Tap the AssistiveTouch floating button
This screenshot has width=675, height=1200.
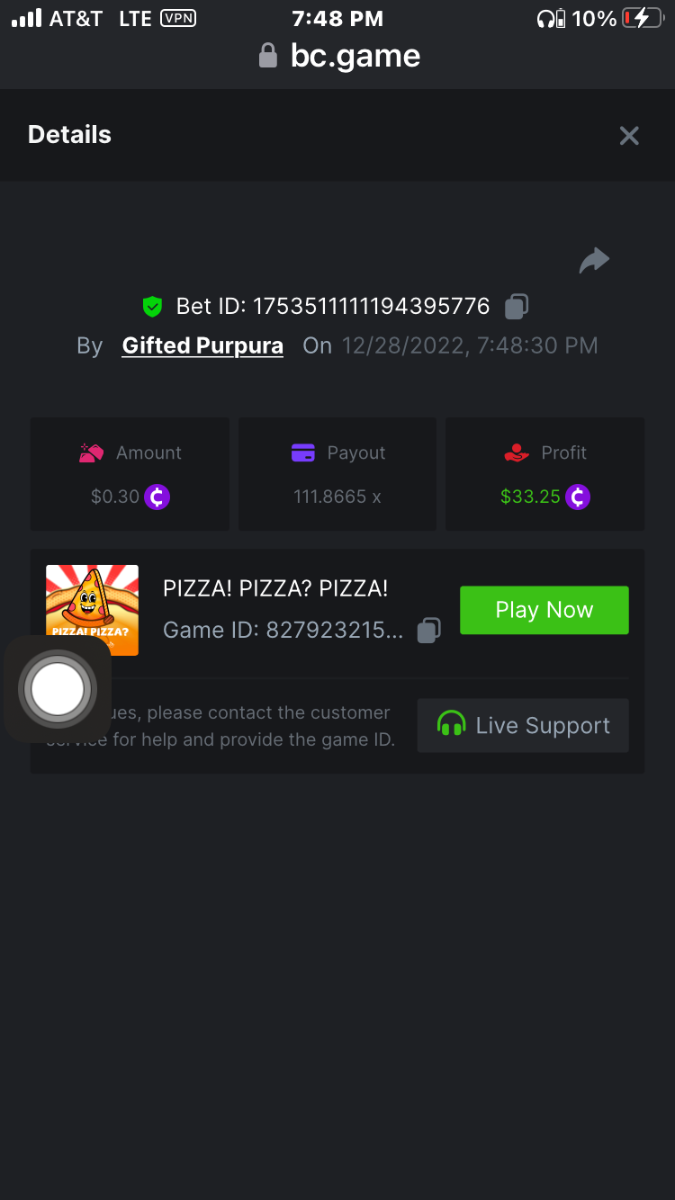(58, 689)
